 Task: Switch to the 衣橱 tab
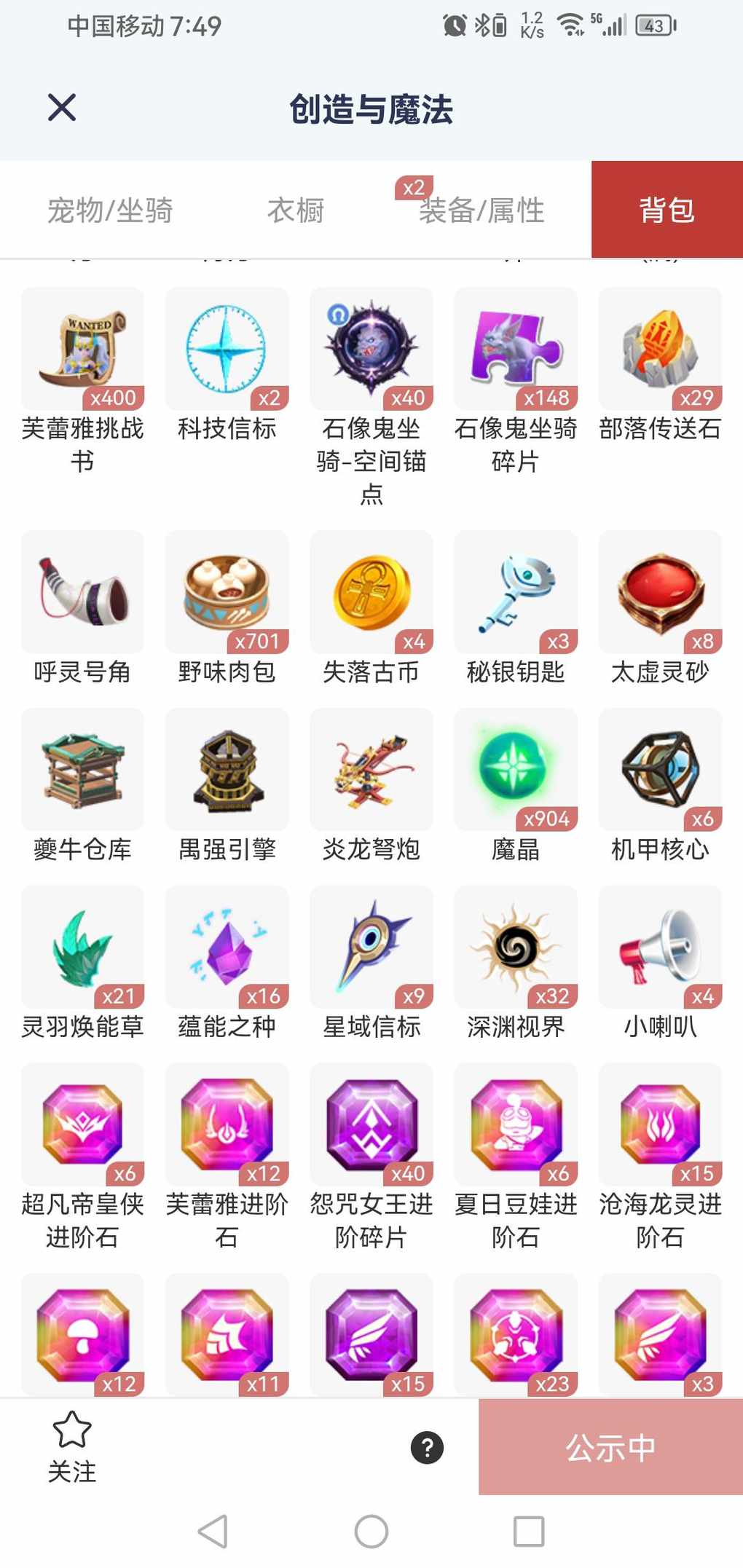coord(295,210)
